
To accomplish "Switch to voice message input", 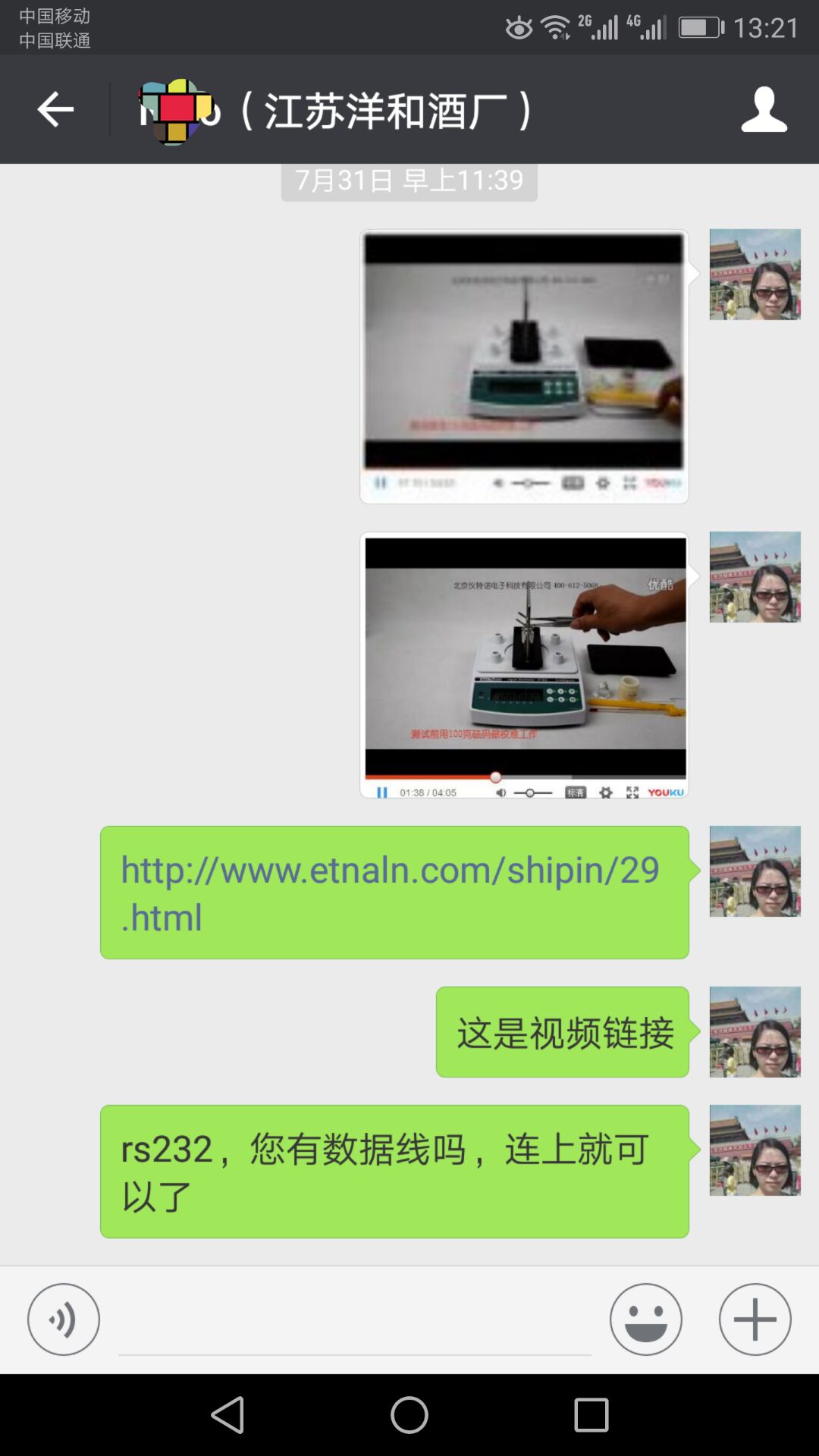I will [x=64, y=1319].
